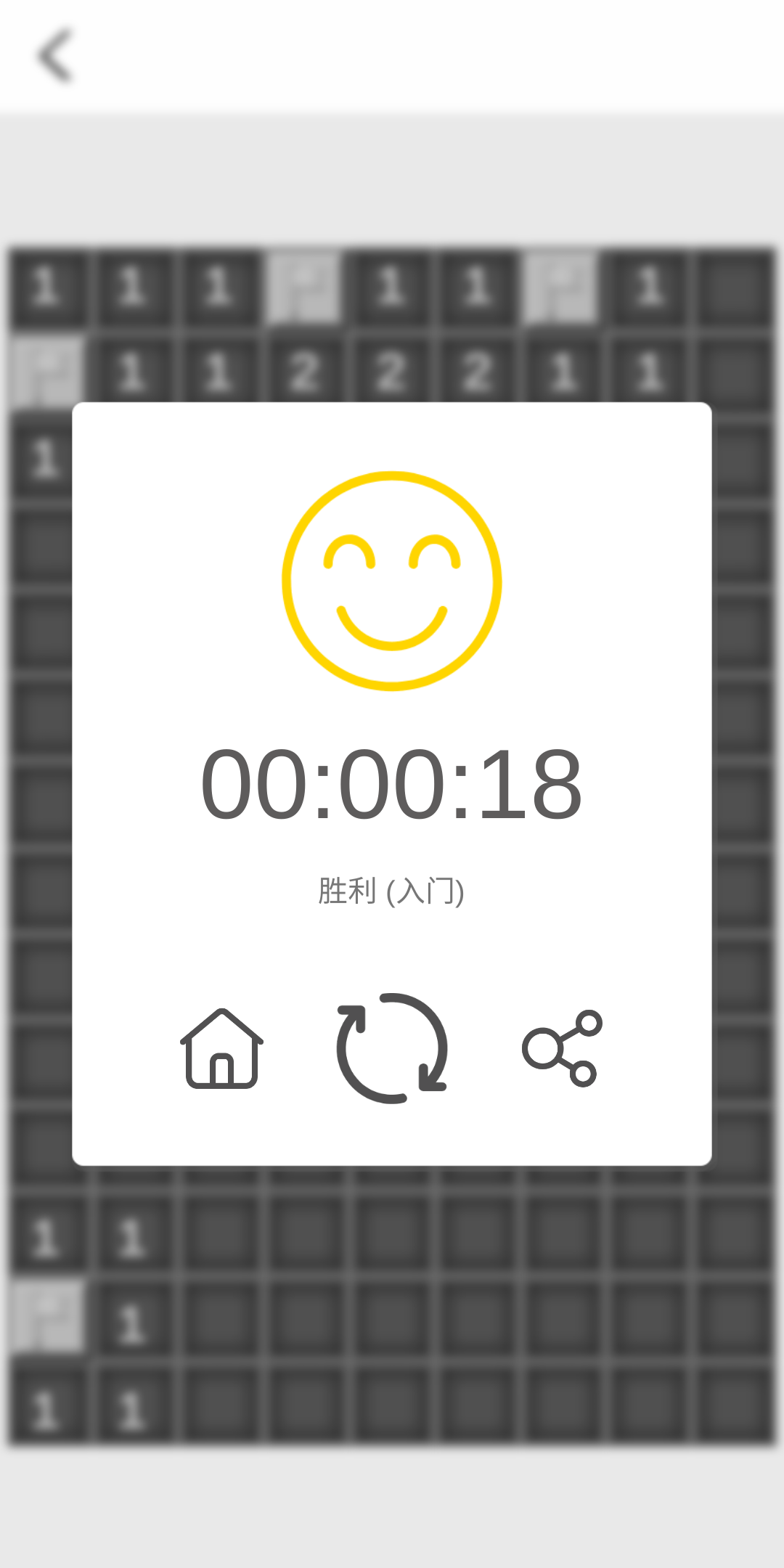Tap the top gray header bar
Viewport: 784px width, 1568px height.
click(x=392, y=54)
